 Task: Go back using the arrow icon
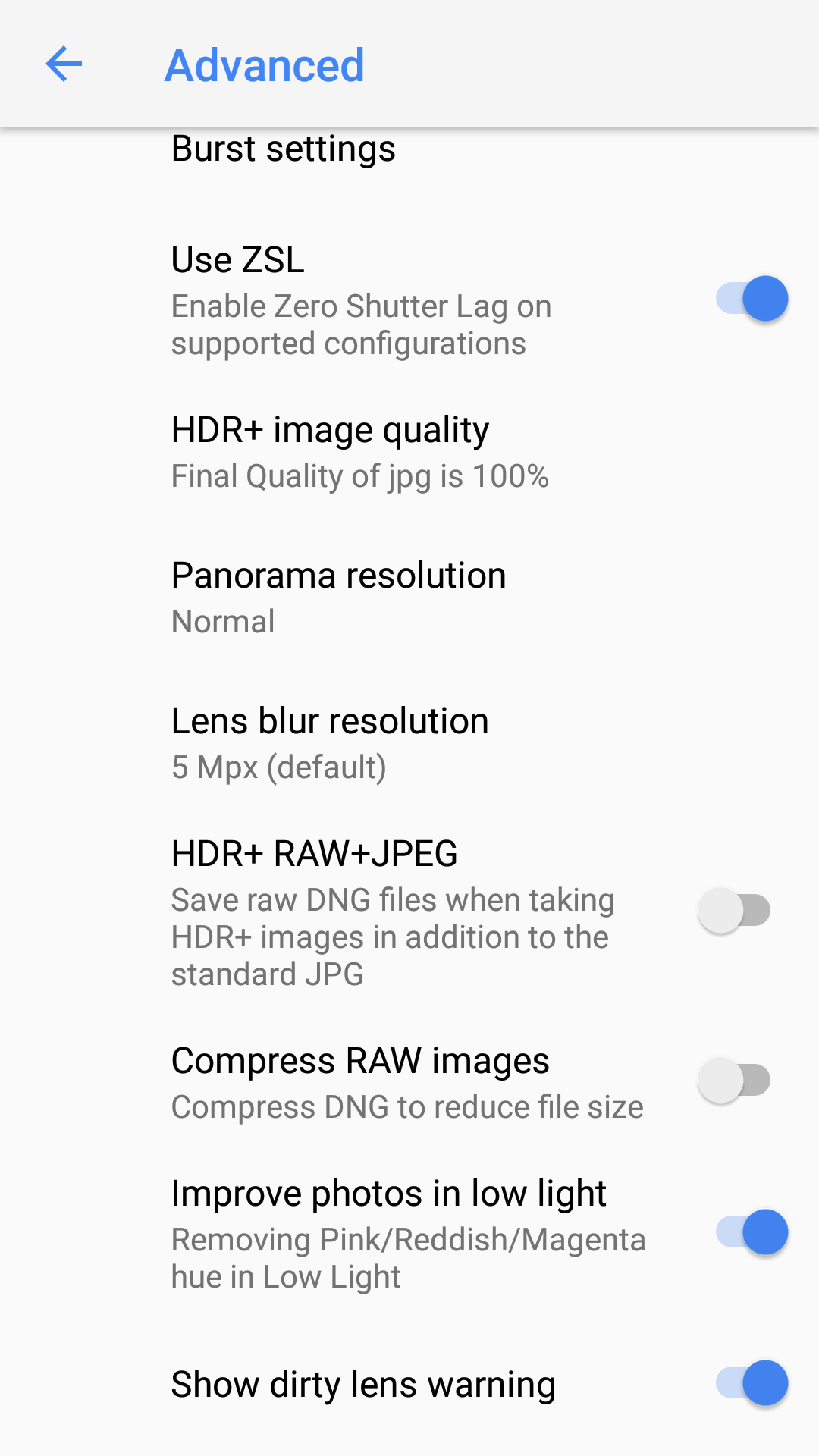click(64, 64)
